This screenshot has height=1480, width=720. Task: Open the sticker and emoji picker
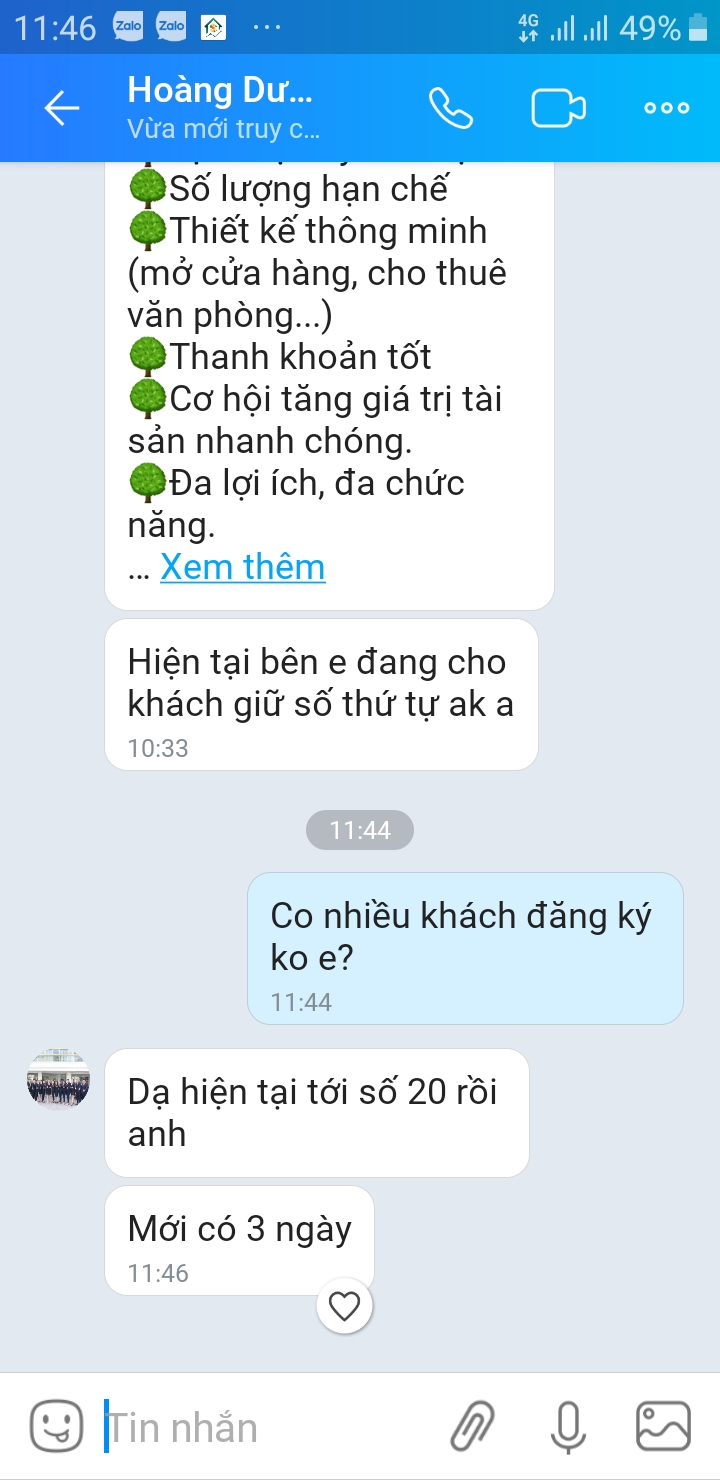pyautogui.click(x=56, y=1426)
